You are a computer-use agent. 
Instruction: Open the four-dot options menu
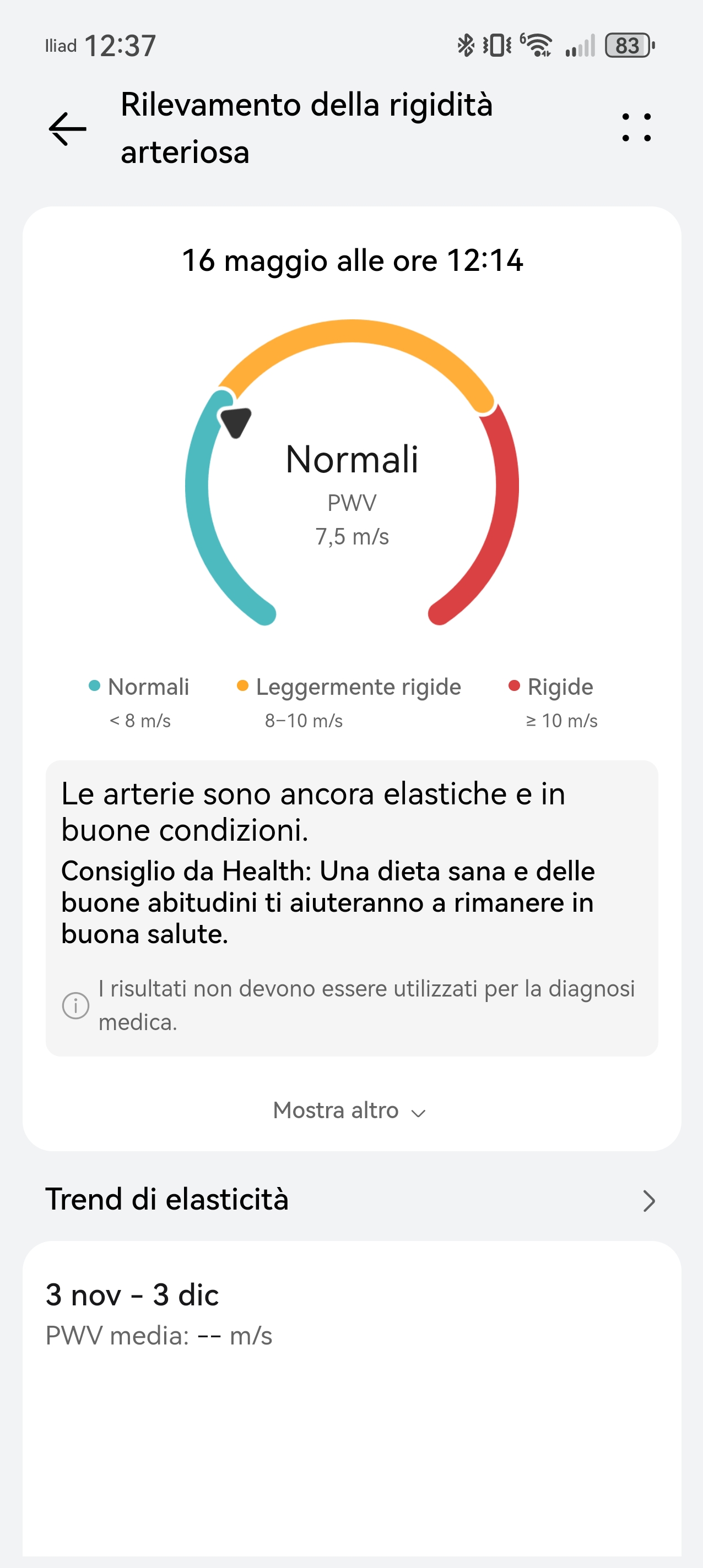pos(636,127)
